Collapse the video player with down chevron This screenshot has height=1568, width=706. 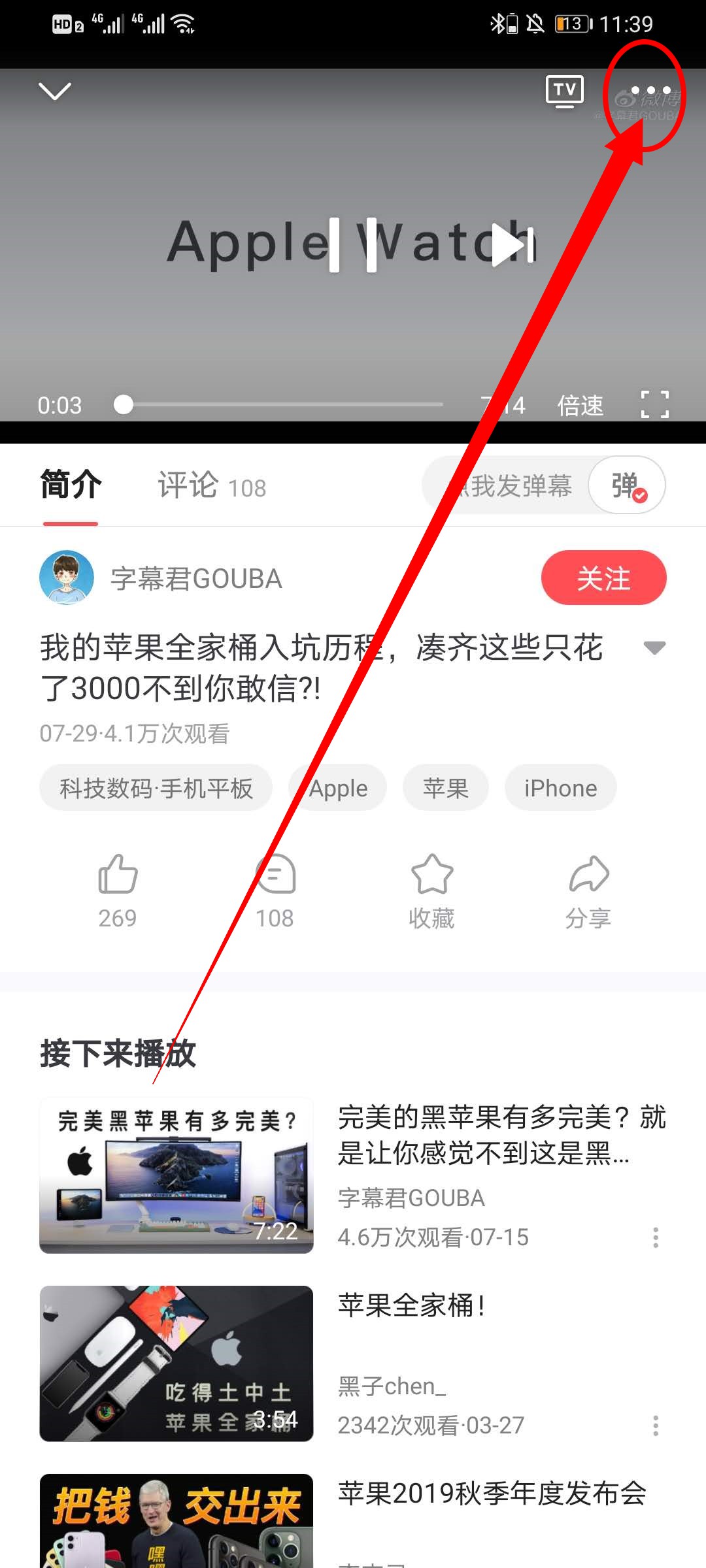coord(55,91)
